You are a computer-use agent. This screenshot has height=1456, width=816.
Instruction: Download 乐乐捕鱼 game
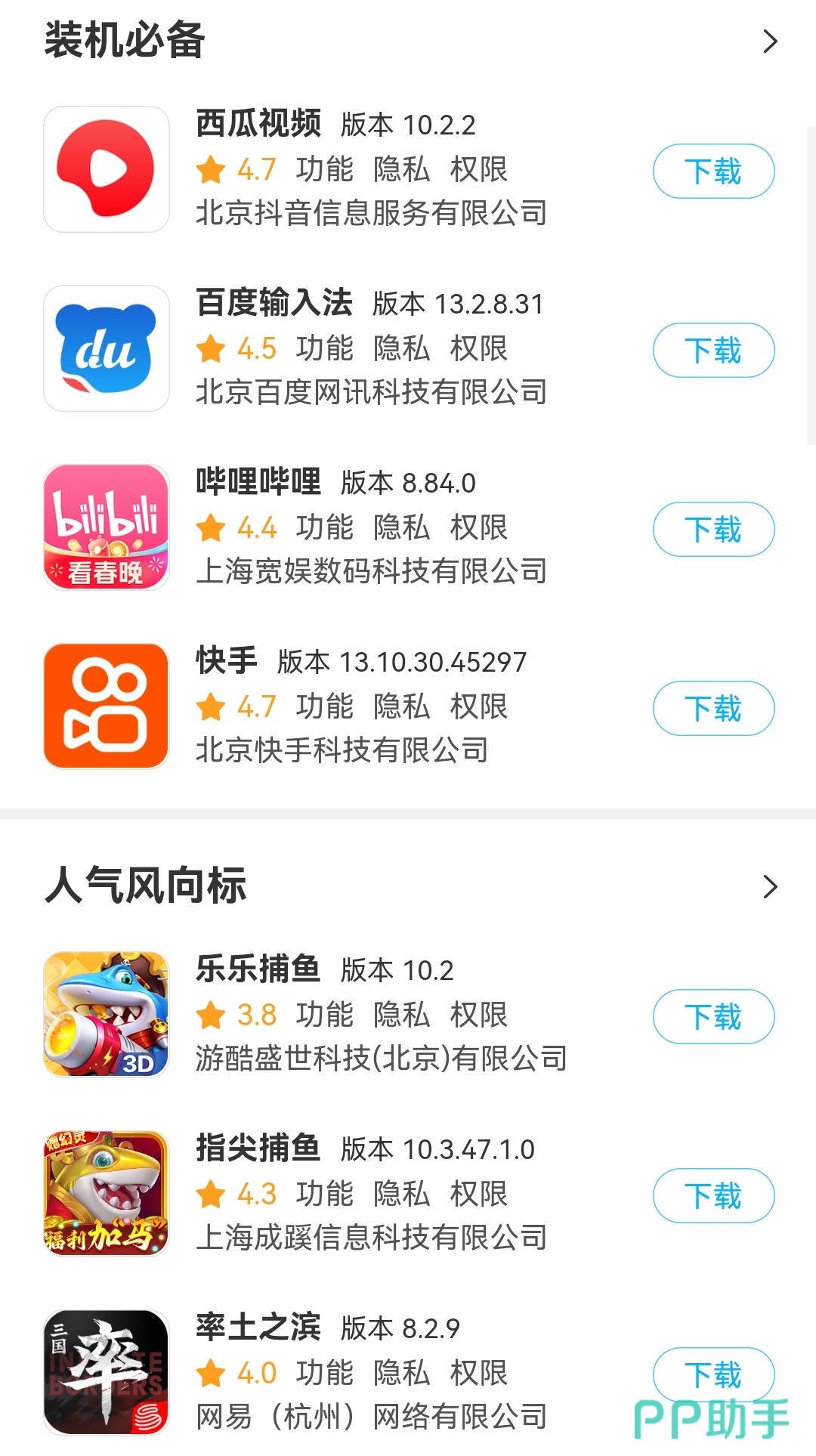click(x=713, y=1017)
